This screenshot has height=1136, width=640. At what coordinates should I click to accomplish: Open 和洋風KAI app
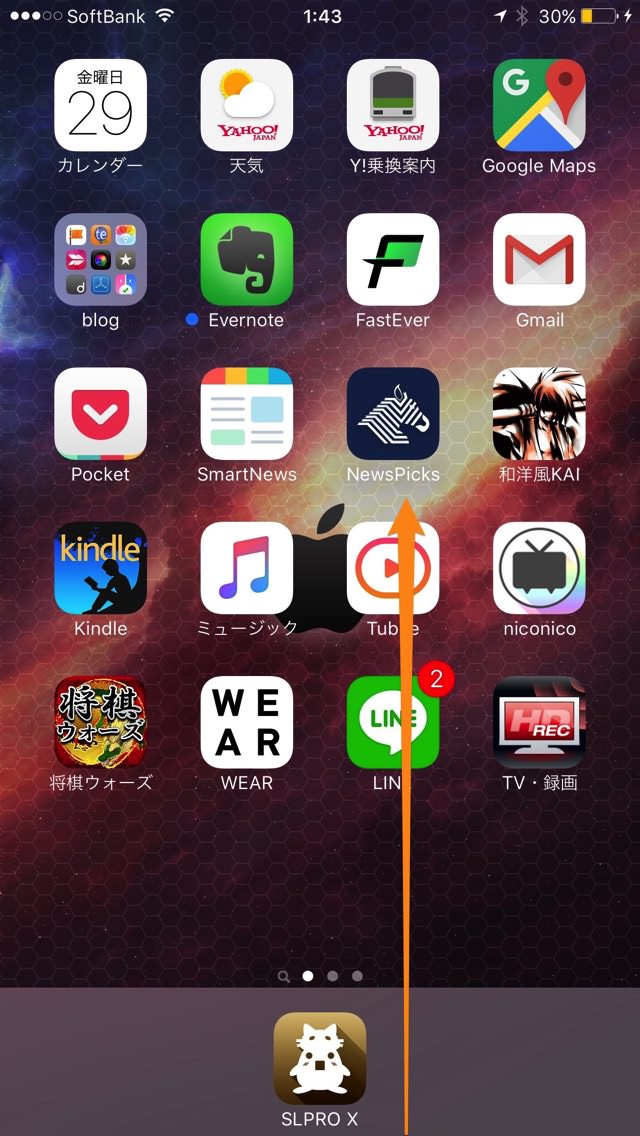pyautogui.click(x=539, y=414)
